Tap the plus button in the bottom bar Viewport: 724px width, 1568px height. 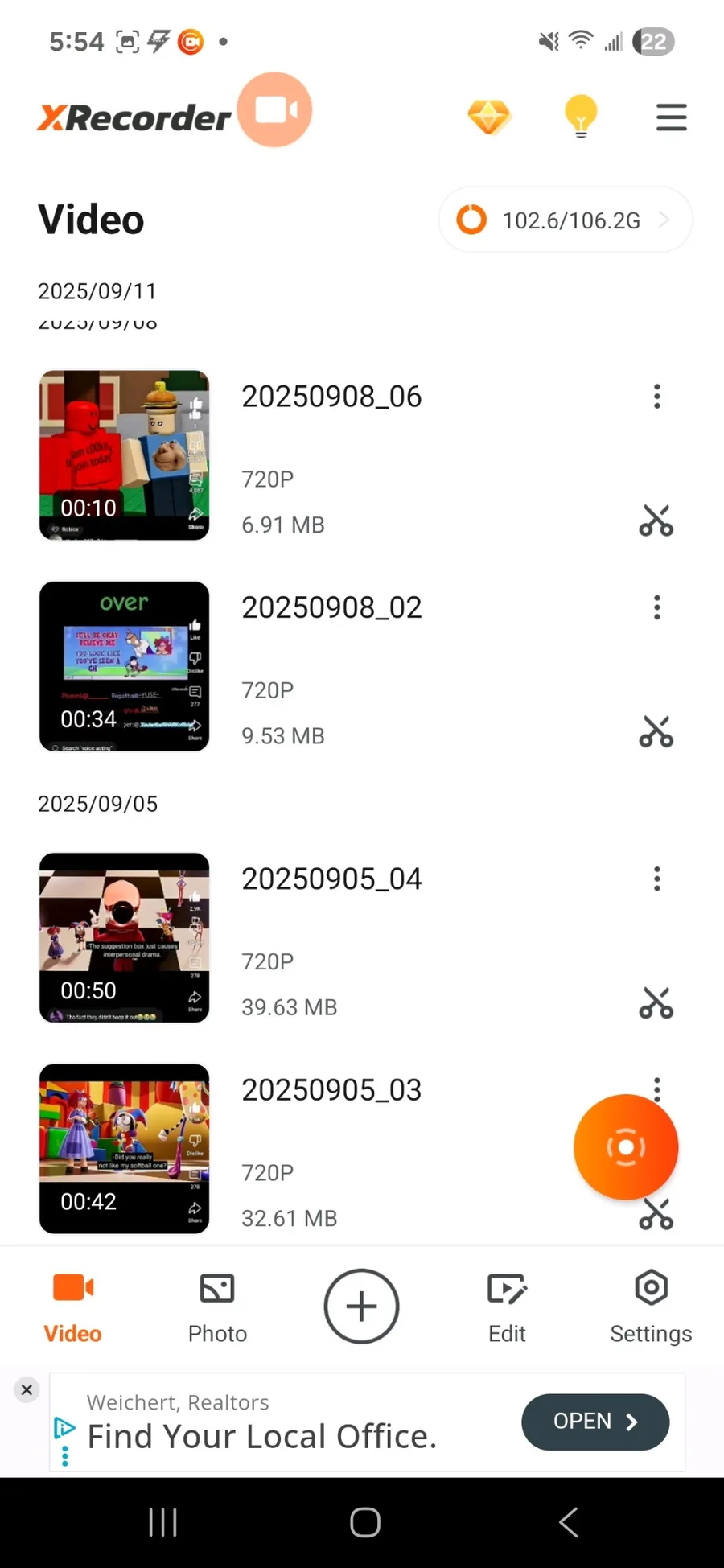click(361, 1307)
